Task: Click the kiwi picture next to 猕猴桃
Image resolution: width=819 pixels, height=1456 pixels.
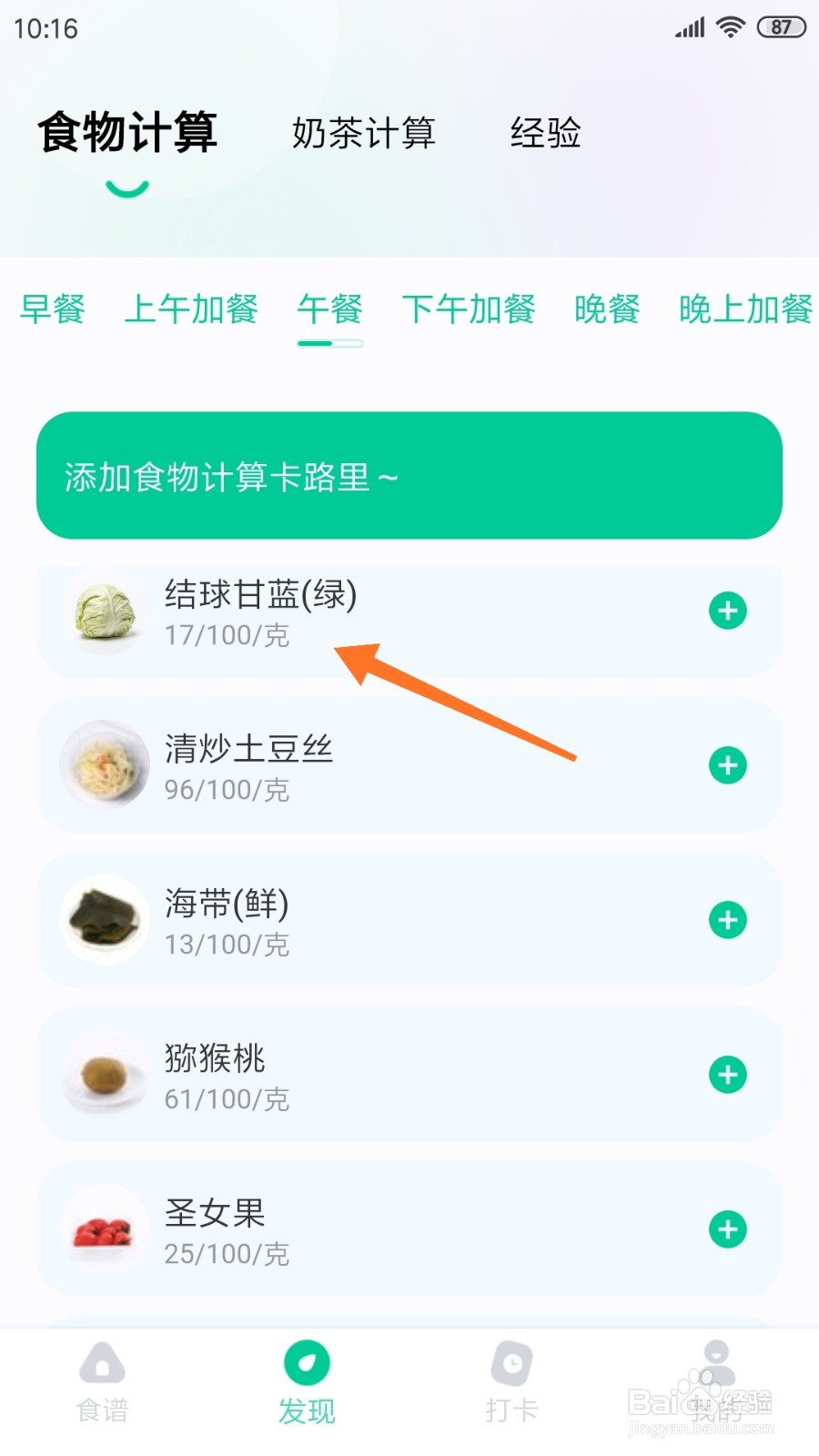Action: point(103,1075)
